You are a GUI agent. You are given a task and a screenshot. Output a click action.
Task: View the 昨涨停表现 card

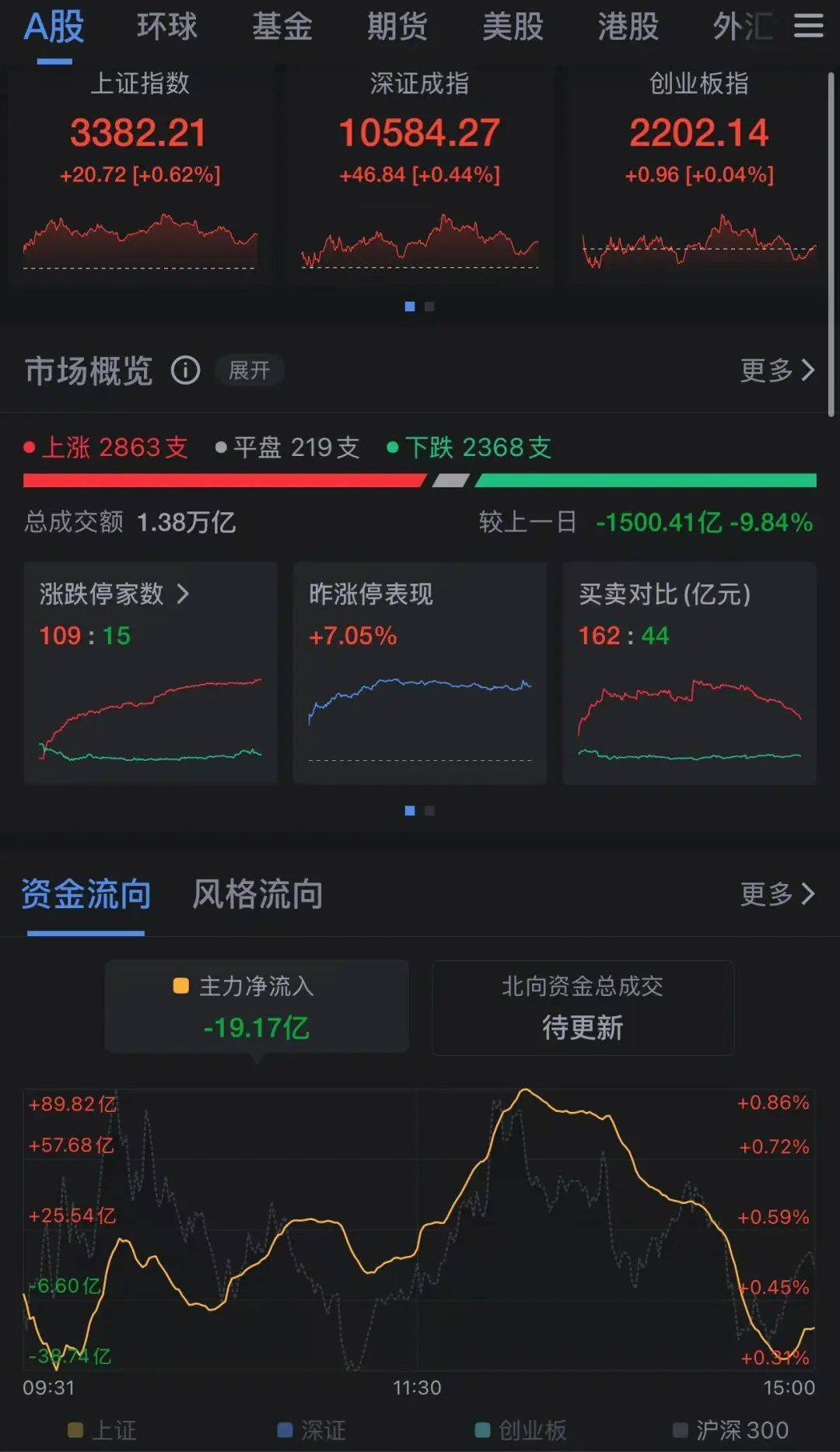click(x=419, y=672)
